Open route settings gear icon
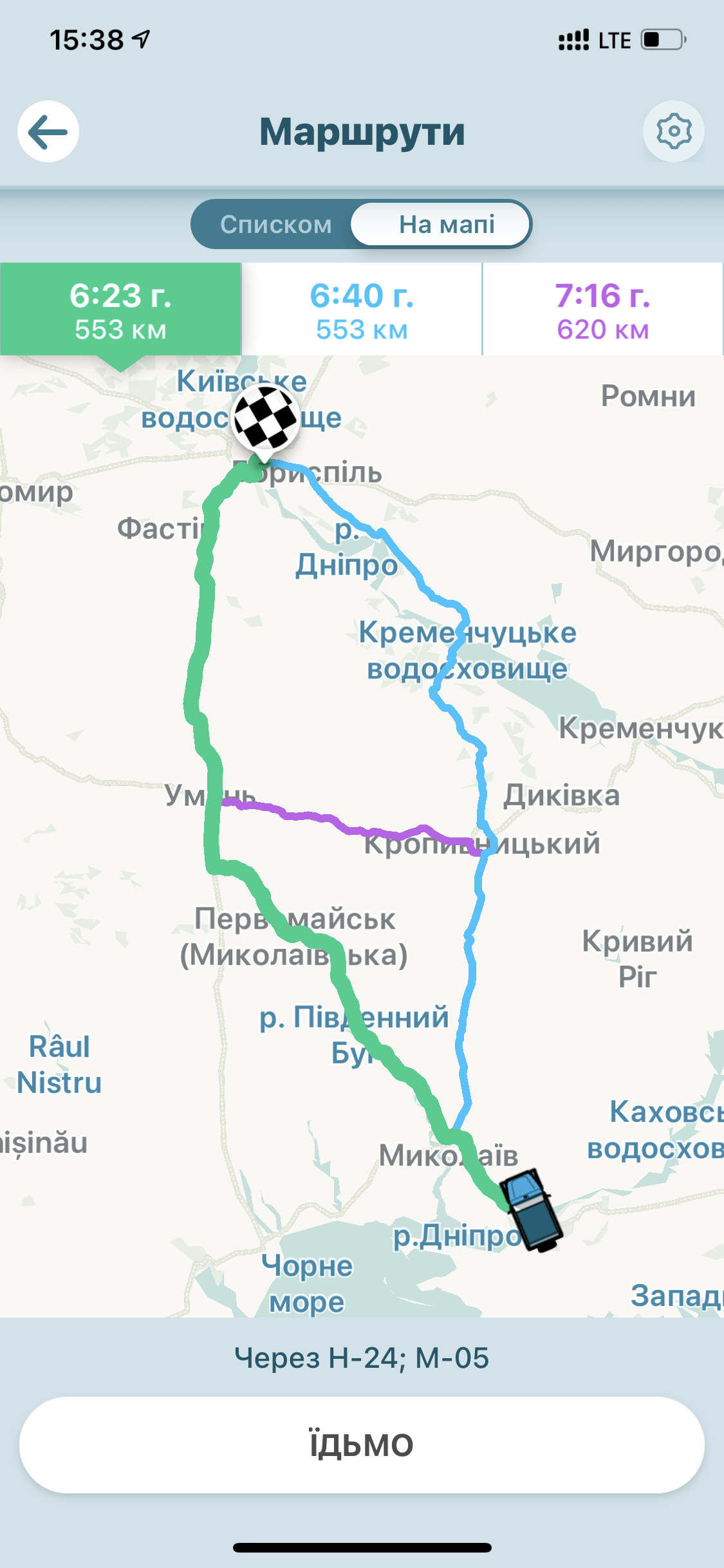The width and height of the screenshot is (724, 1568). point(673,132)
